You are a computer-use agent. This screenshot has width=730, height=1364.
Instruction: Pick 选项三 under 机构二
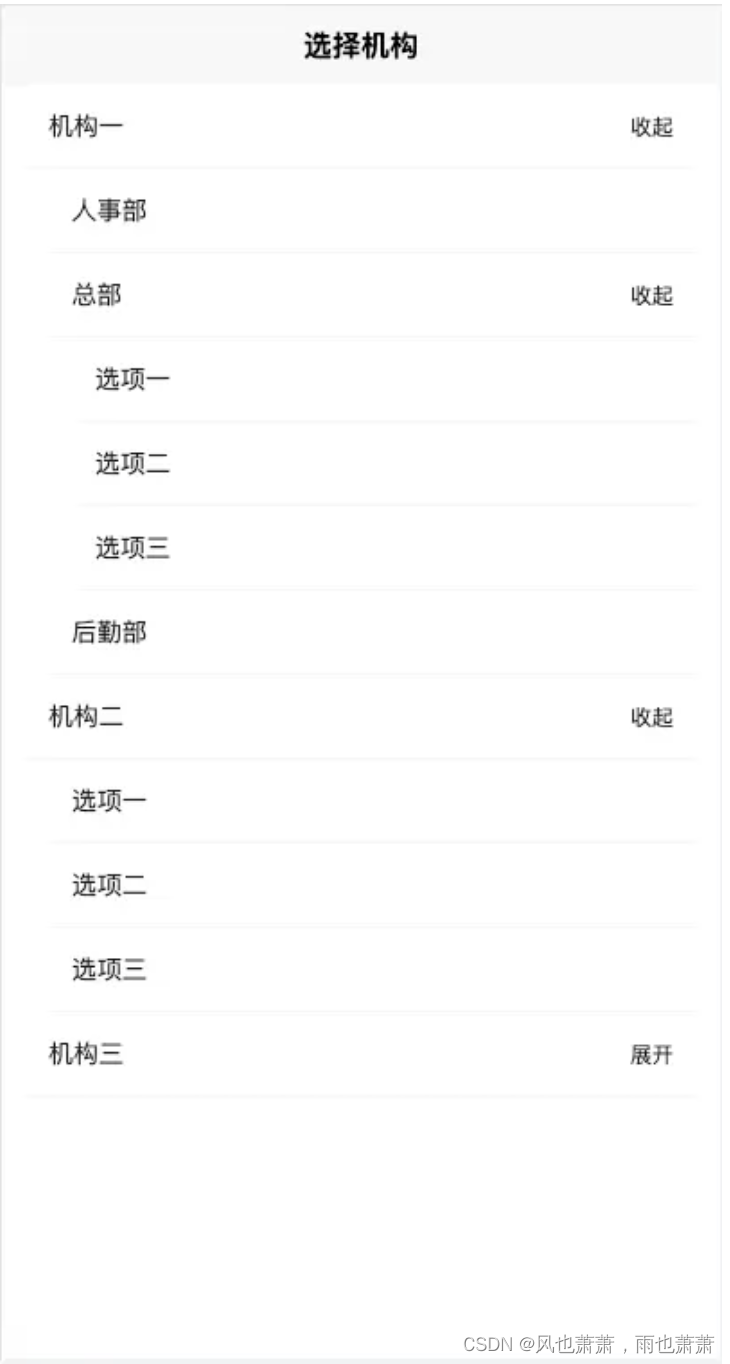point(109,970)
